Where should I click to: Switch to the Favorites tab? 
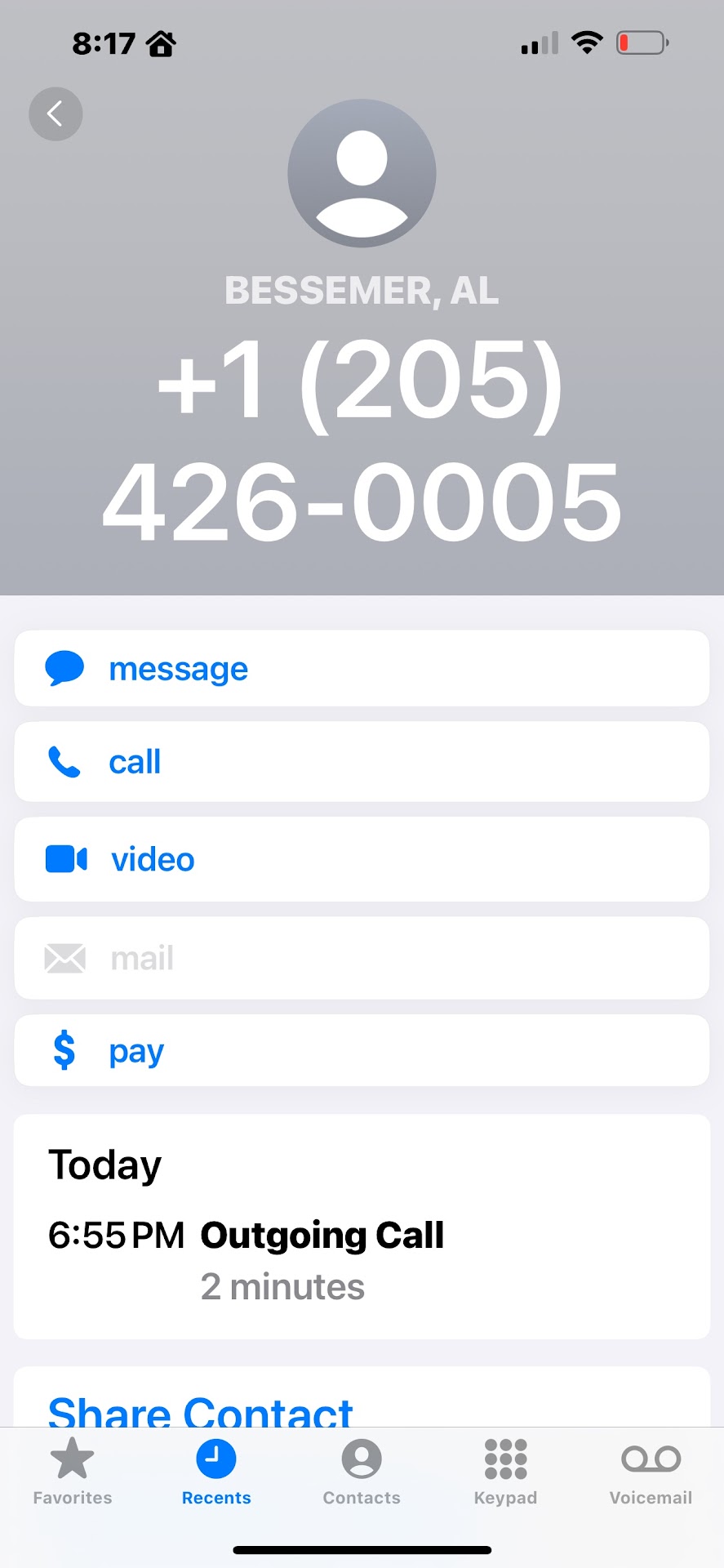coord(73,1471)
